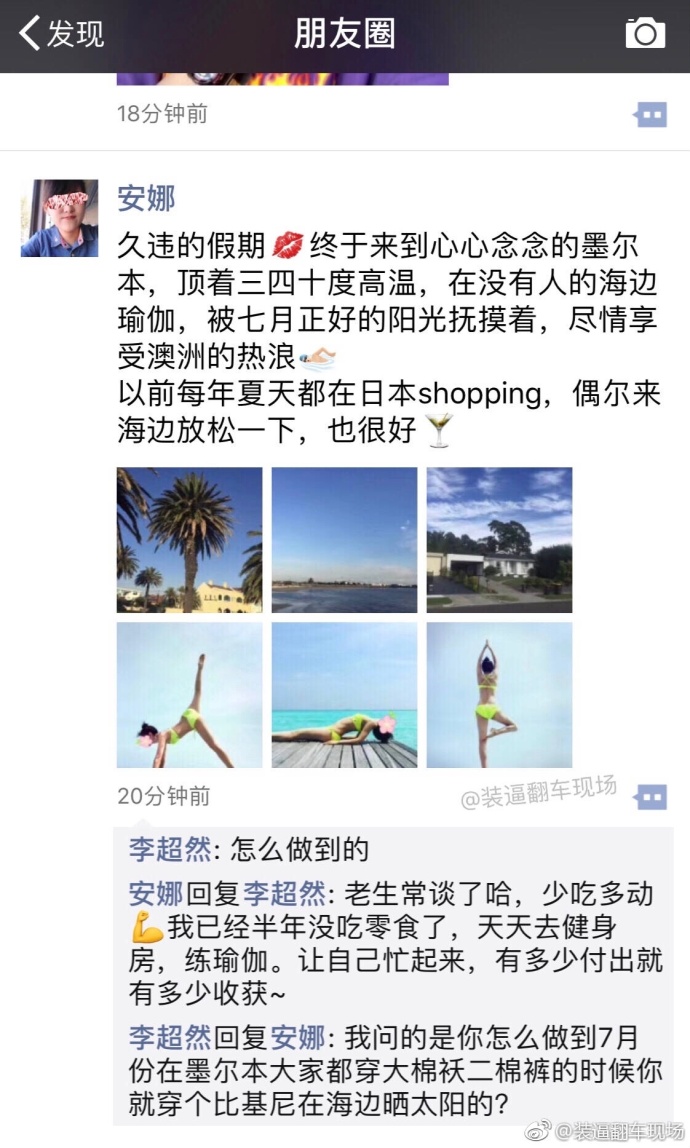Open 安娜's profile picture
The height and width of the screenshot is (1148, 690).
tap(59, 218)
